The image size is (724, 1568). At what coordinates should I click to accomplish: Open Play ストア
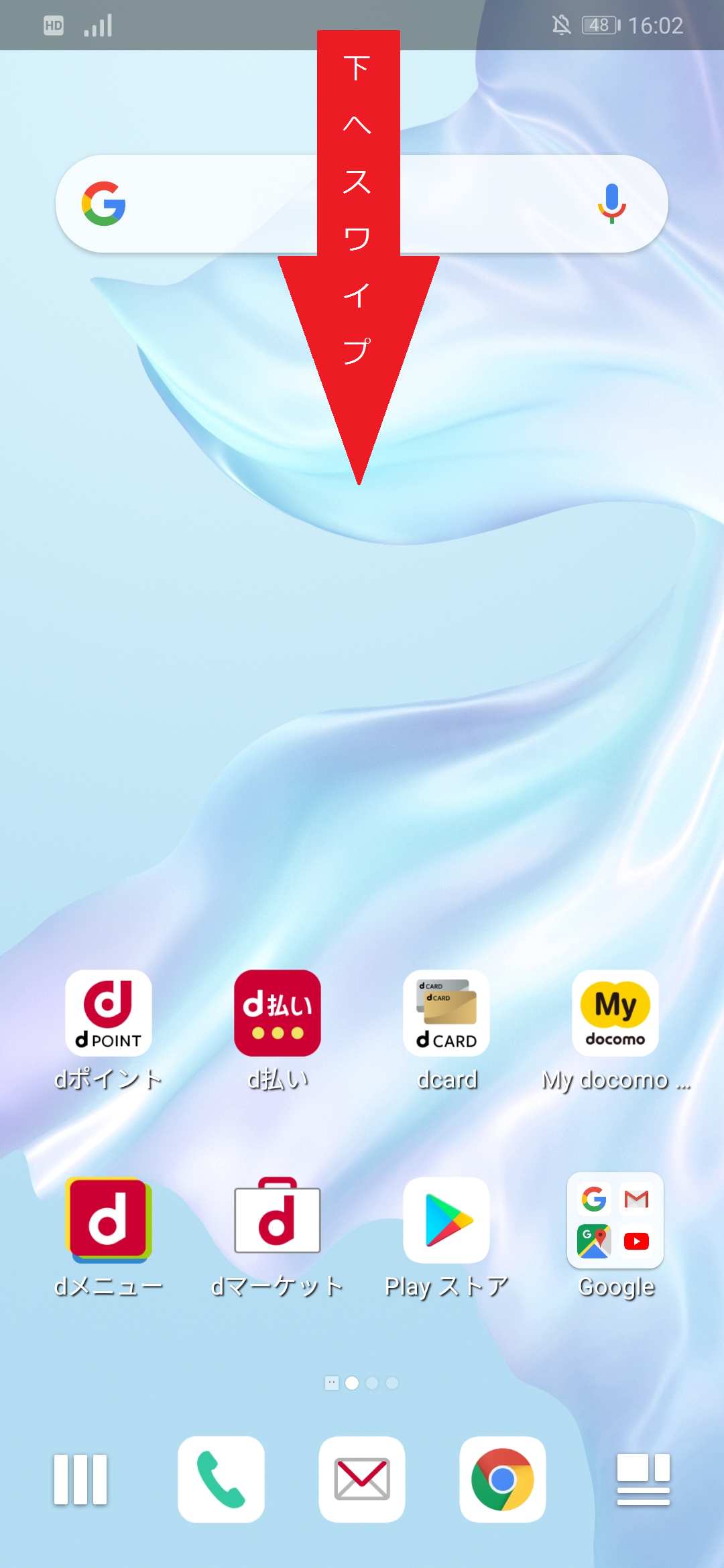[x=446, y=1220]
